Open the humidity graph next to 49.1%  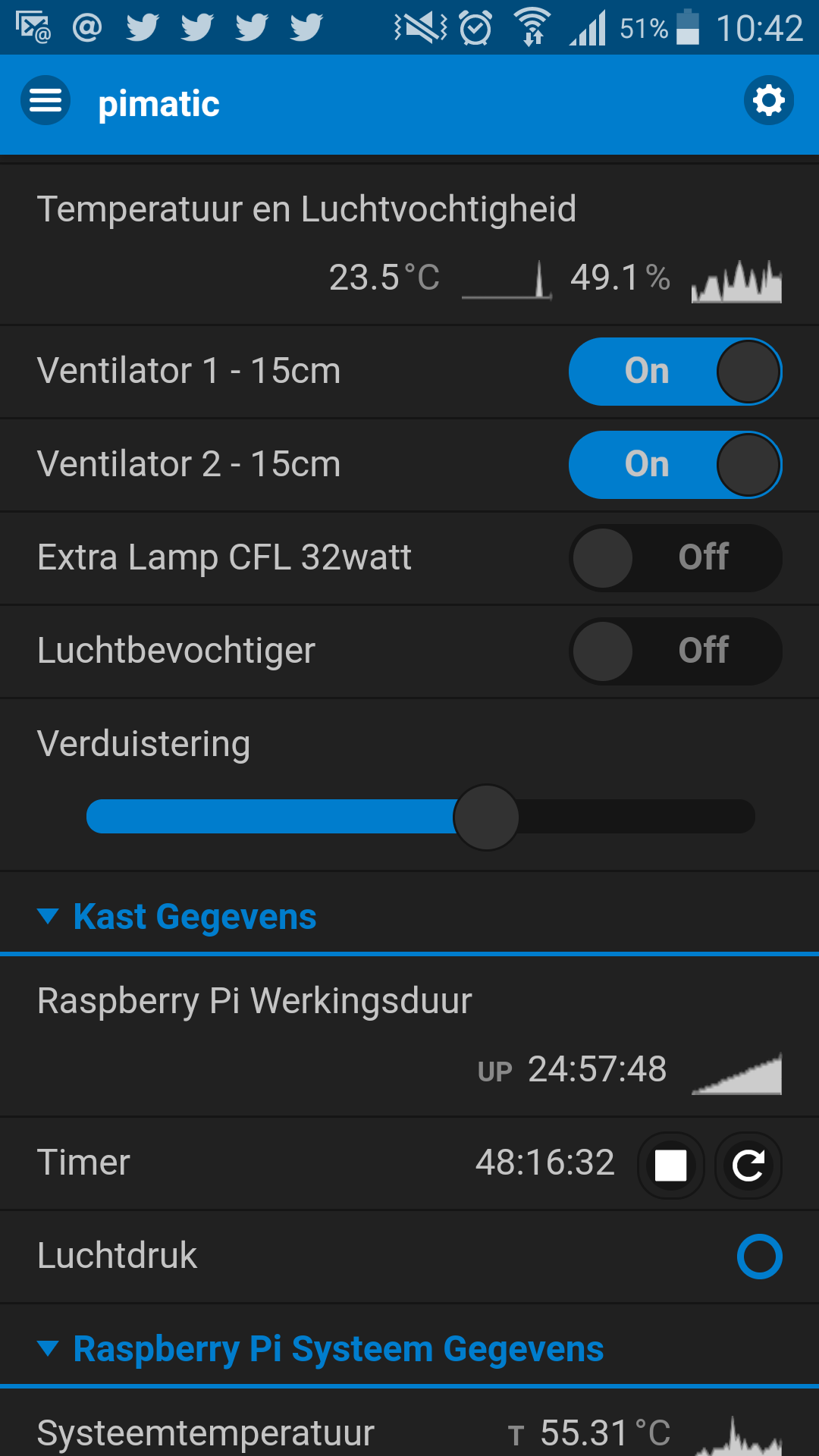point(736,281)
